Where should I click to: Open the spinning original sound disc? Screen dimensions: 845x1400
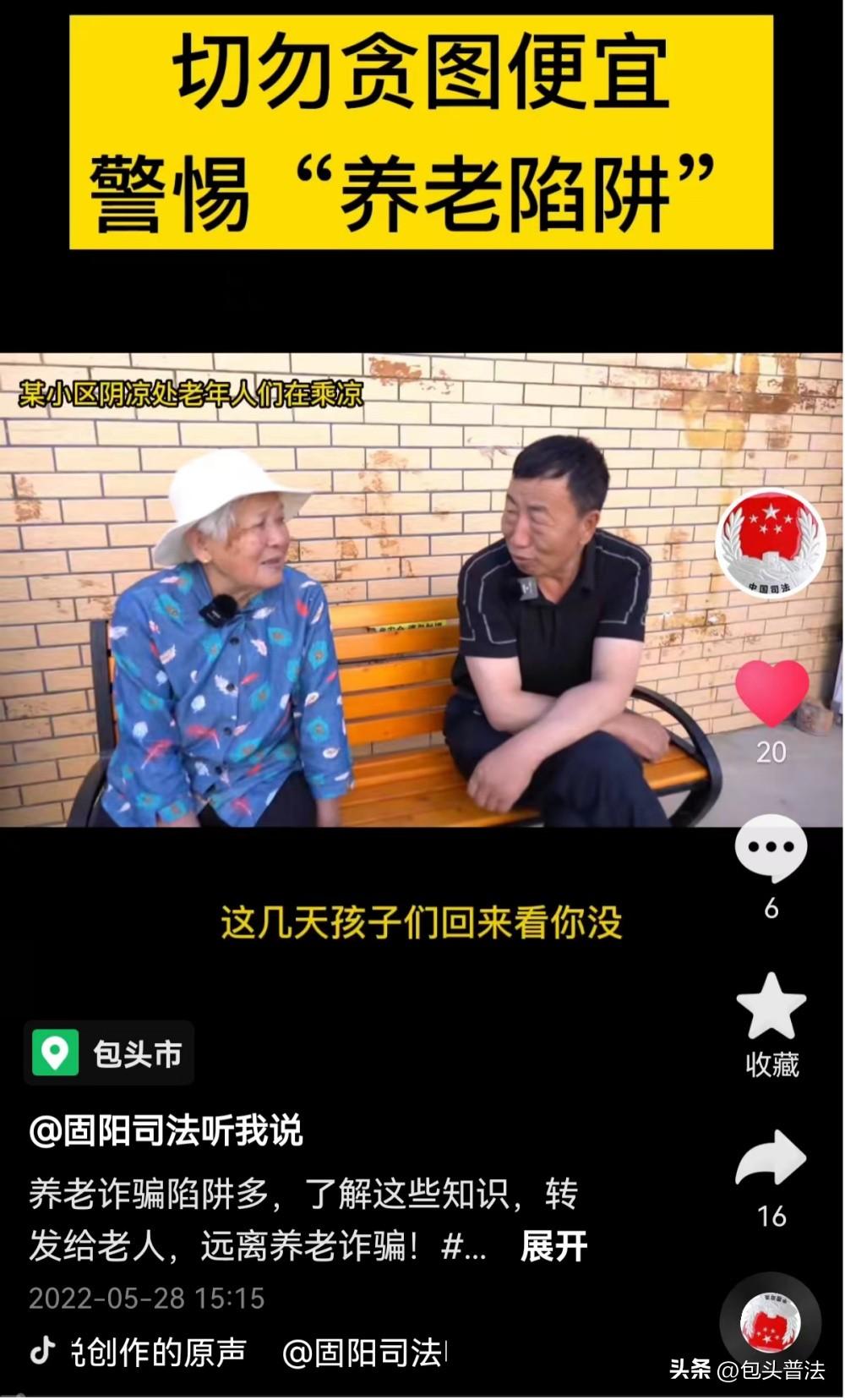coord(770,1322)
